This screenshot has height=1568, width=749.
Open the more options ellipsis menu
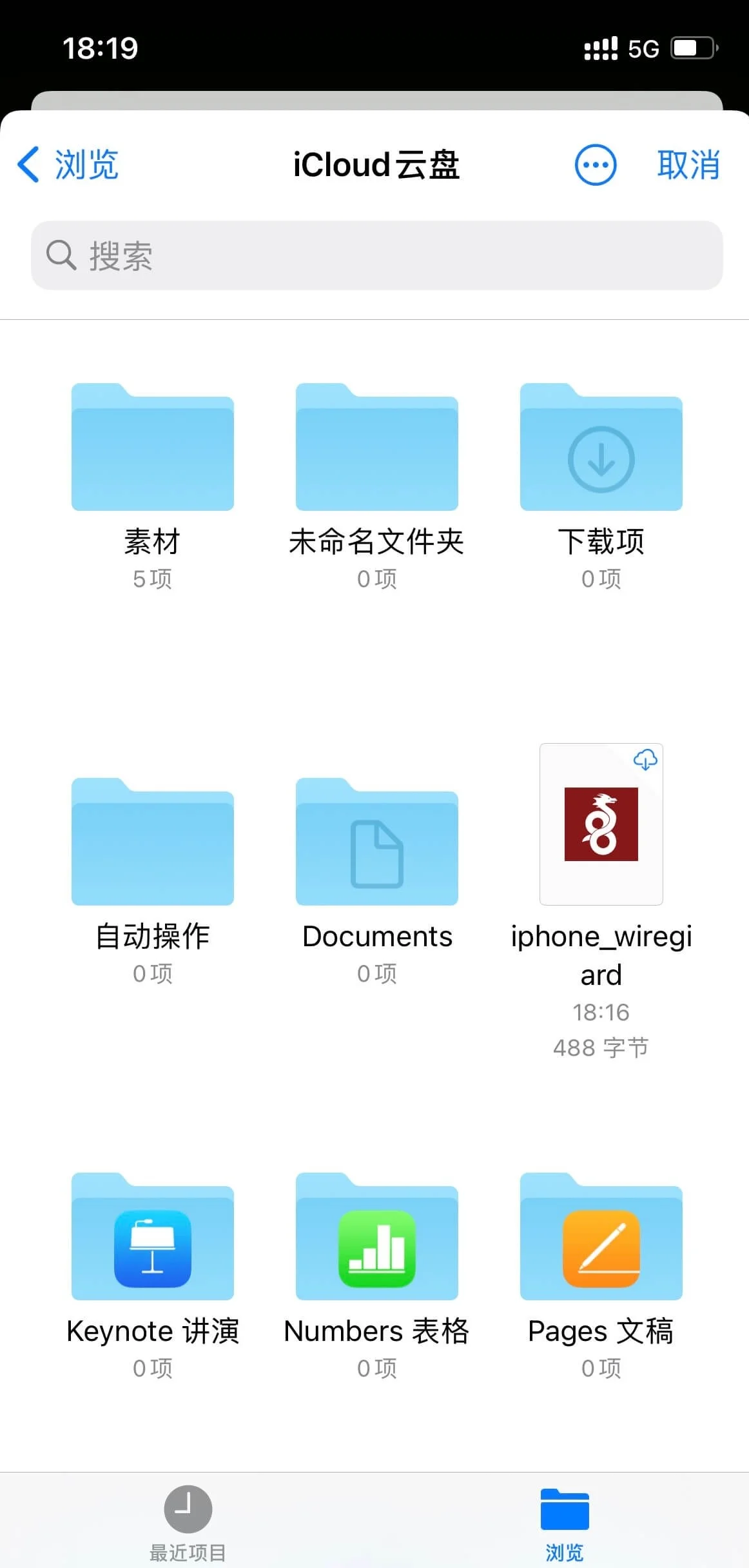point(595,164)
